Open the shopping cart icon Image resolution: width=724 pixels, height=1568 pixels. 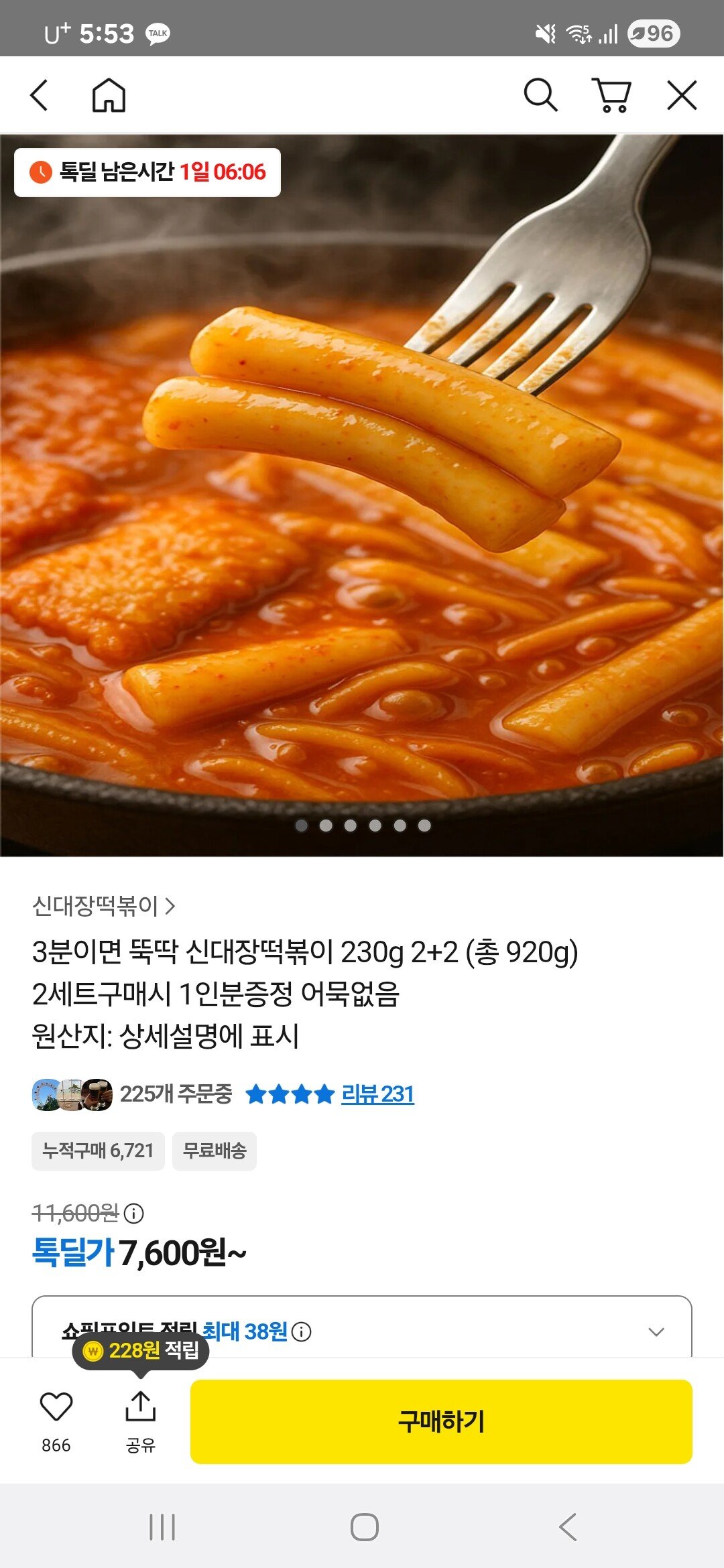[612, 94]
